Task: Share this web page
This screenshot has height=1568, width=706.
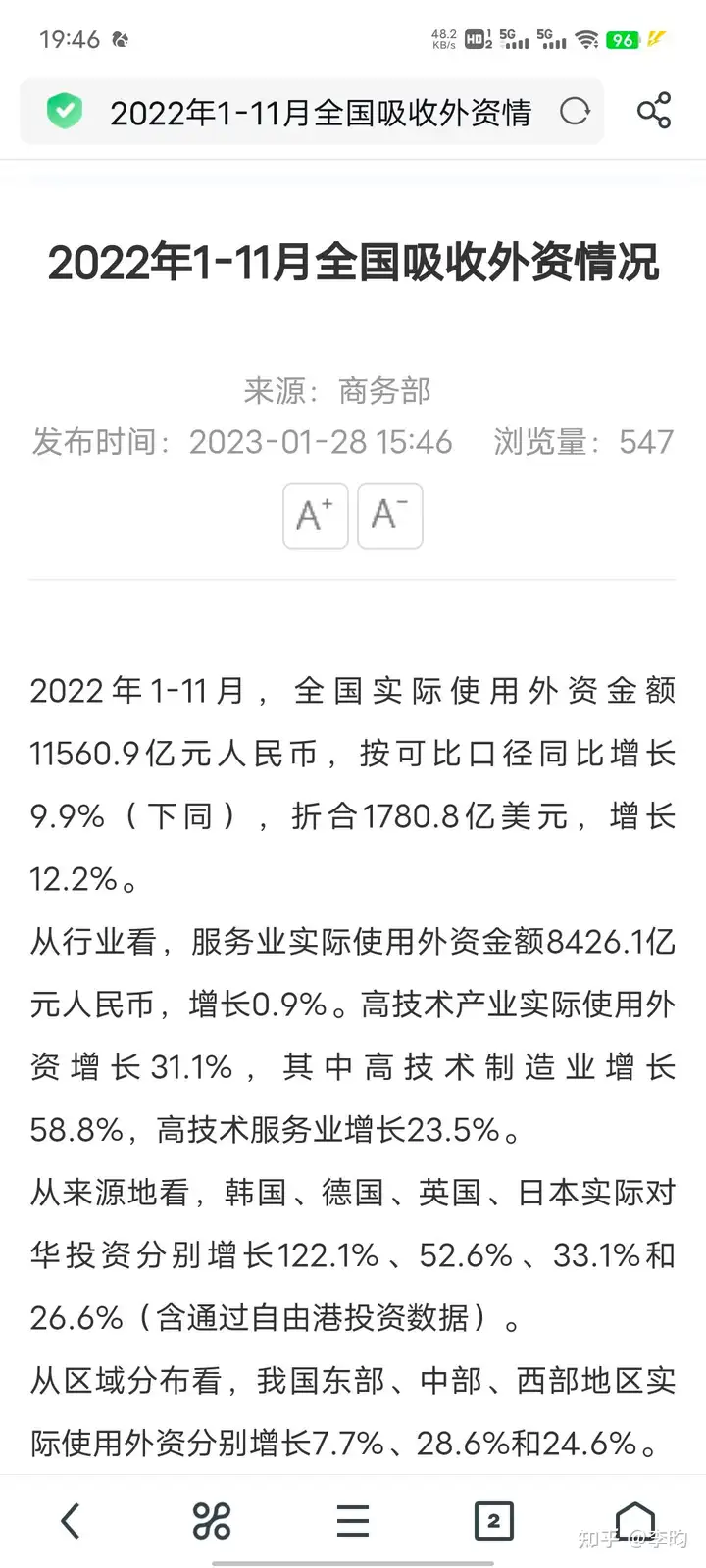Action: point(654,111)
